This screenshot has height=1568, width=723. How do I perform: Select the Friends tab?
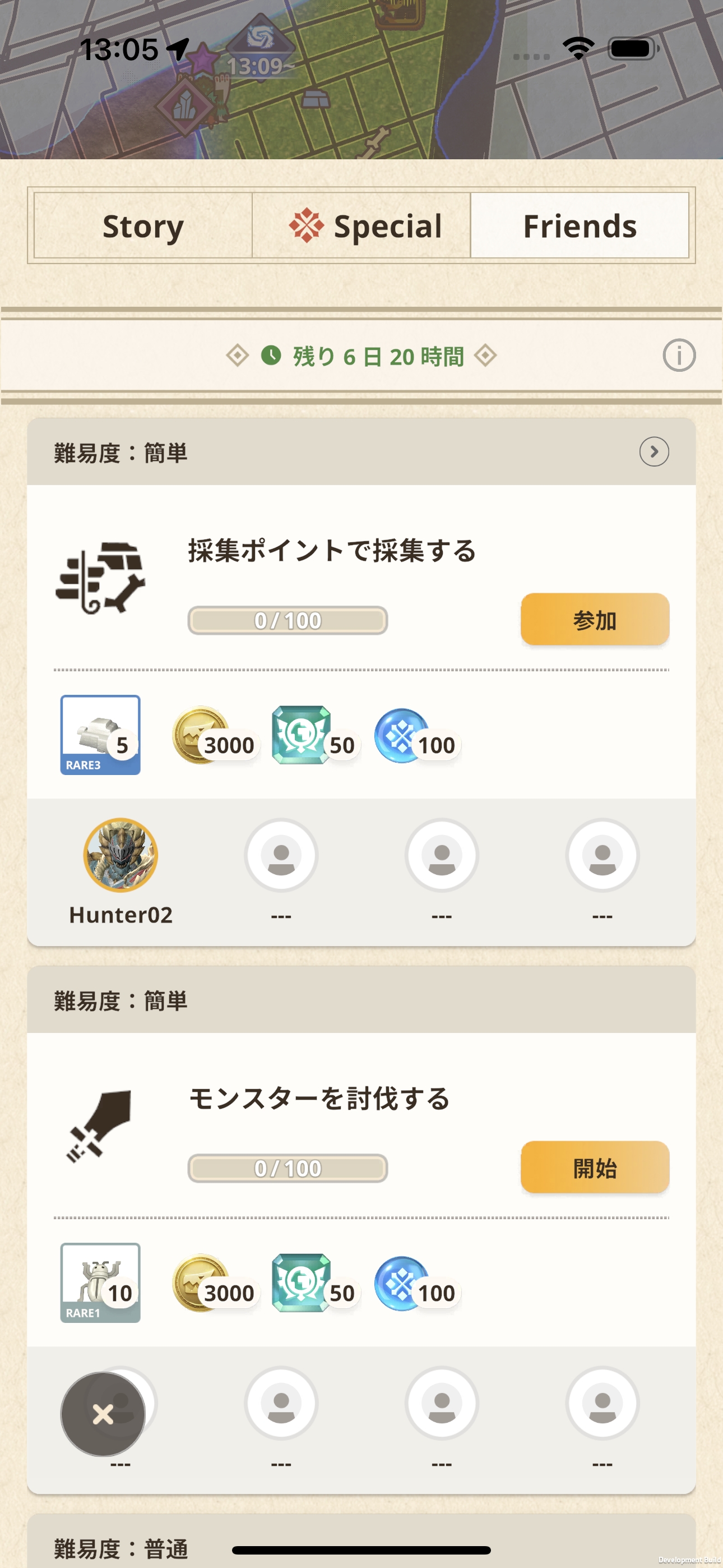(580, 226)
